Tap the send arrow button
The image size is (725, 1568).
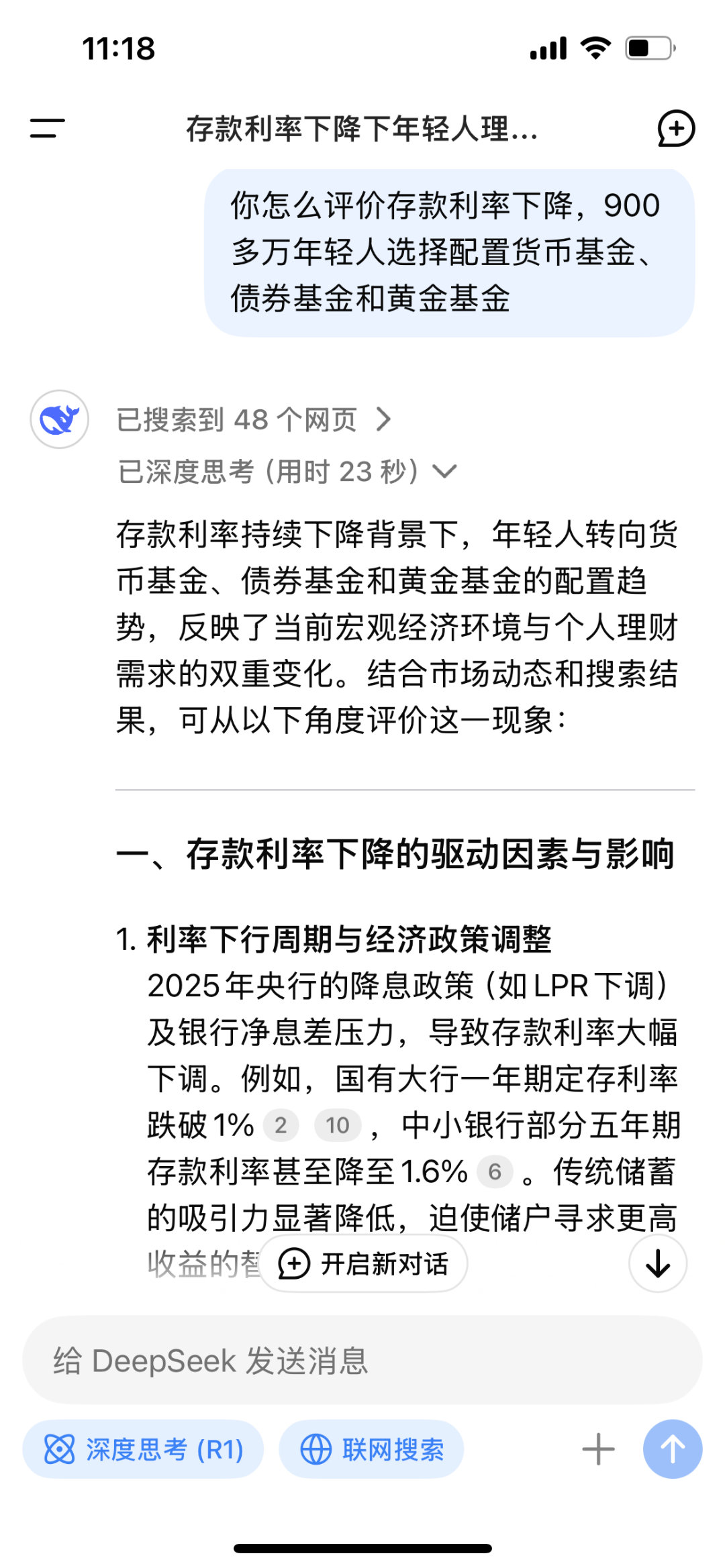[x=671, y=1449]
